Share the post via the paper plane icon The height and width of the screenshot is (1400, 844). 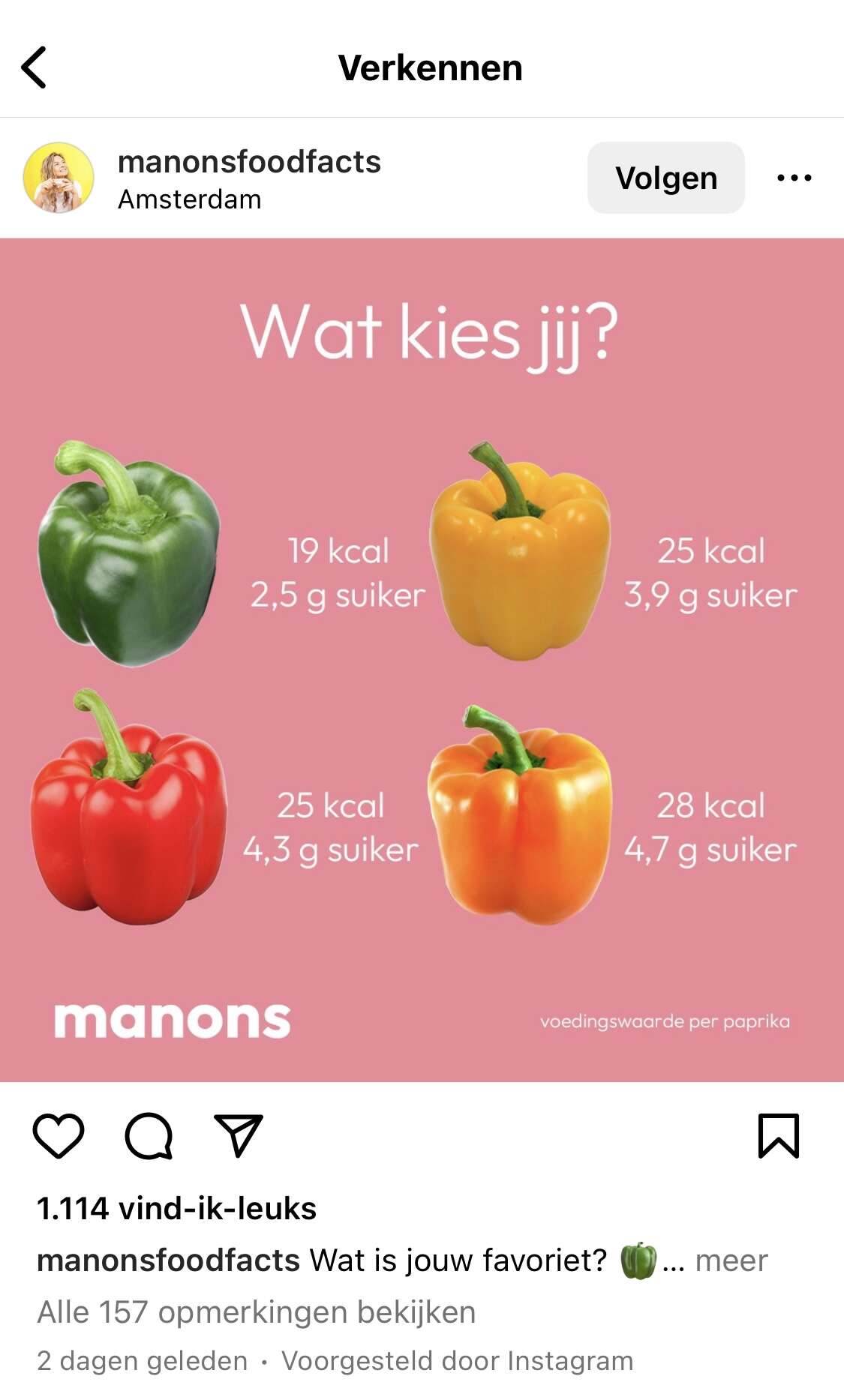(239, 1135)
